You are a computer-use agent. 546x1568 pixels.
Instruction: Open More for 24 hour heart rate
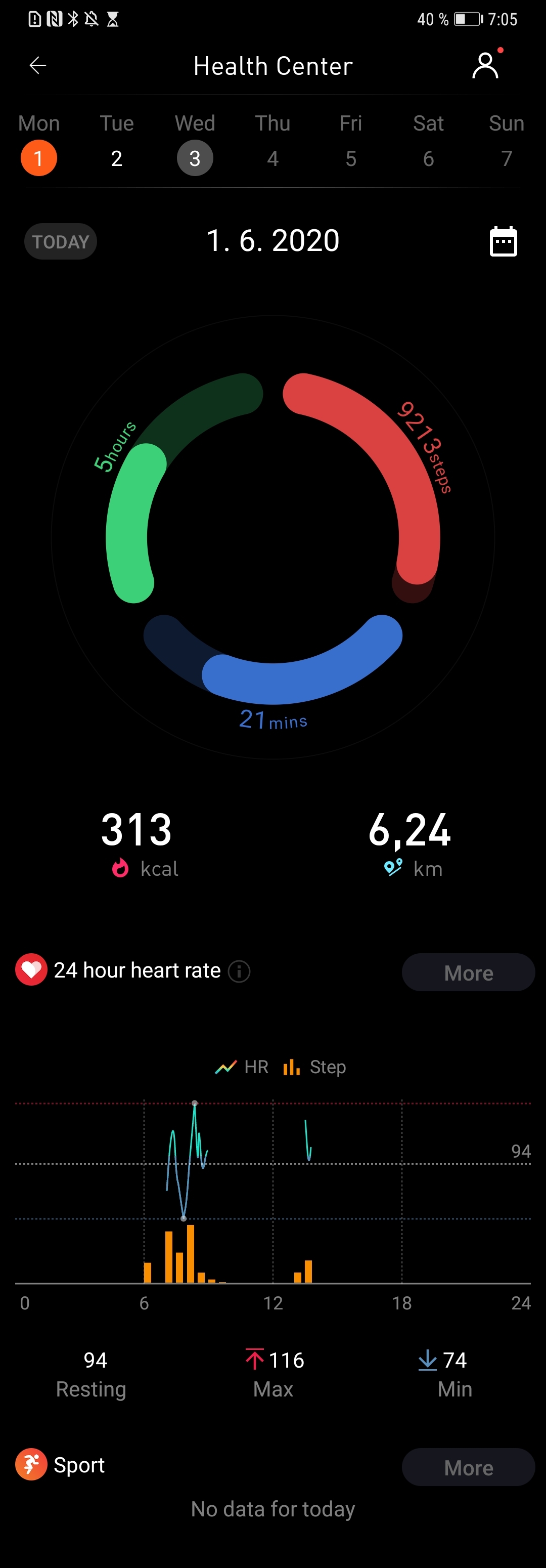pos(468,971)
